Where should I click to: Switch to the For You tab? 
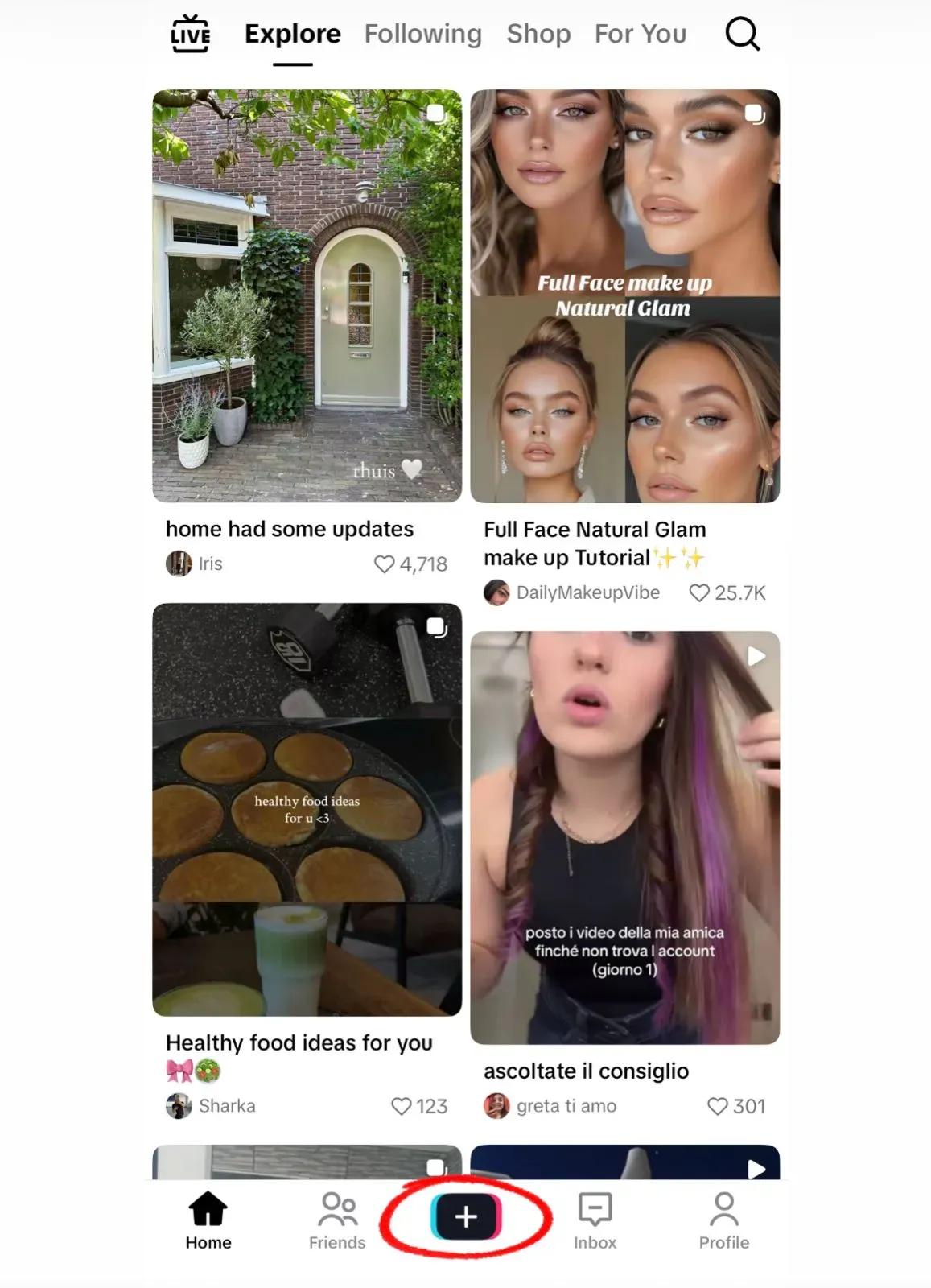point(641,34)
